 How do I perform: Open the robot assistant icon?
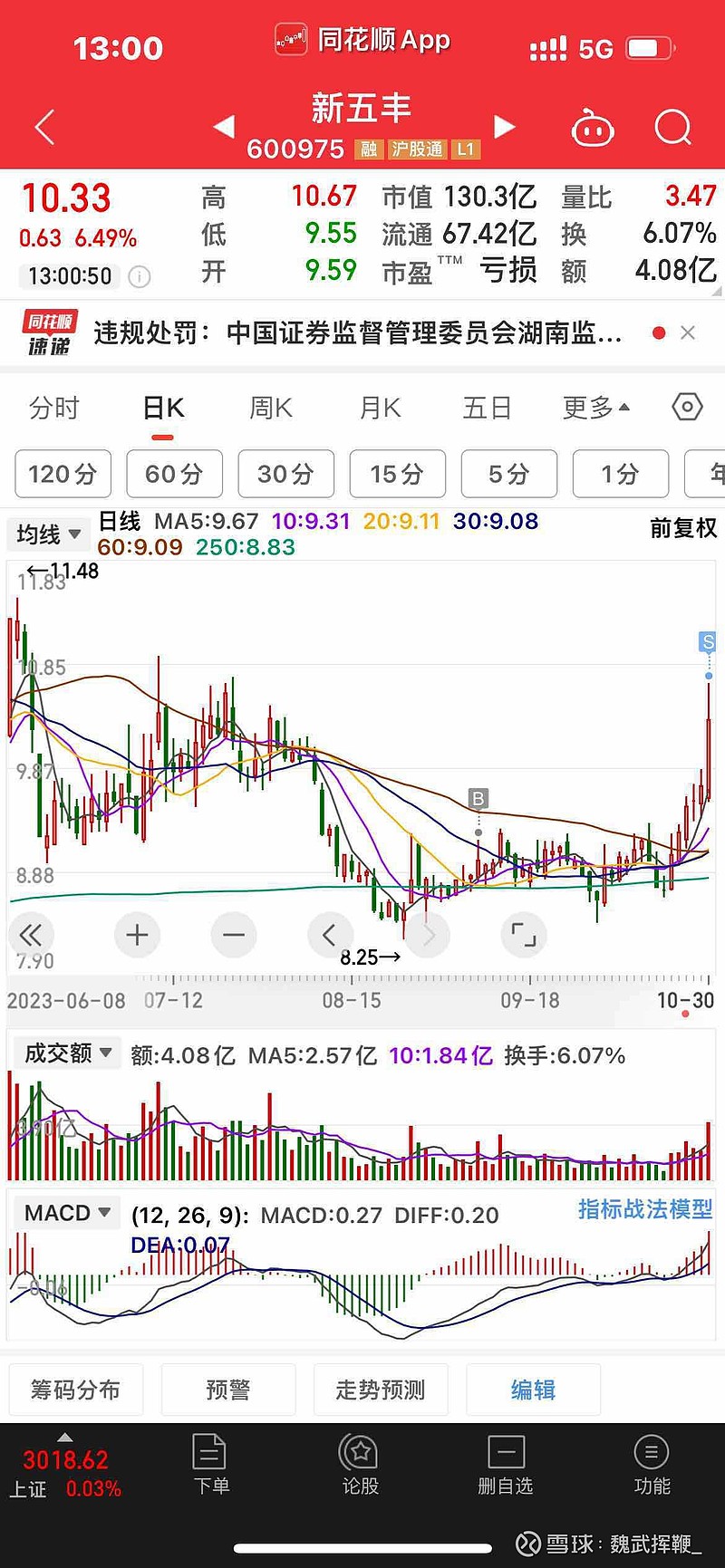tap(593, 130)
